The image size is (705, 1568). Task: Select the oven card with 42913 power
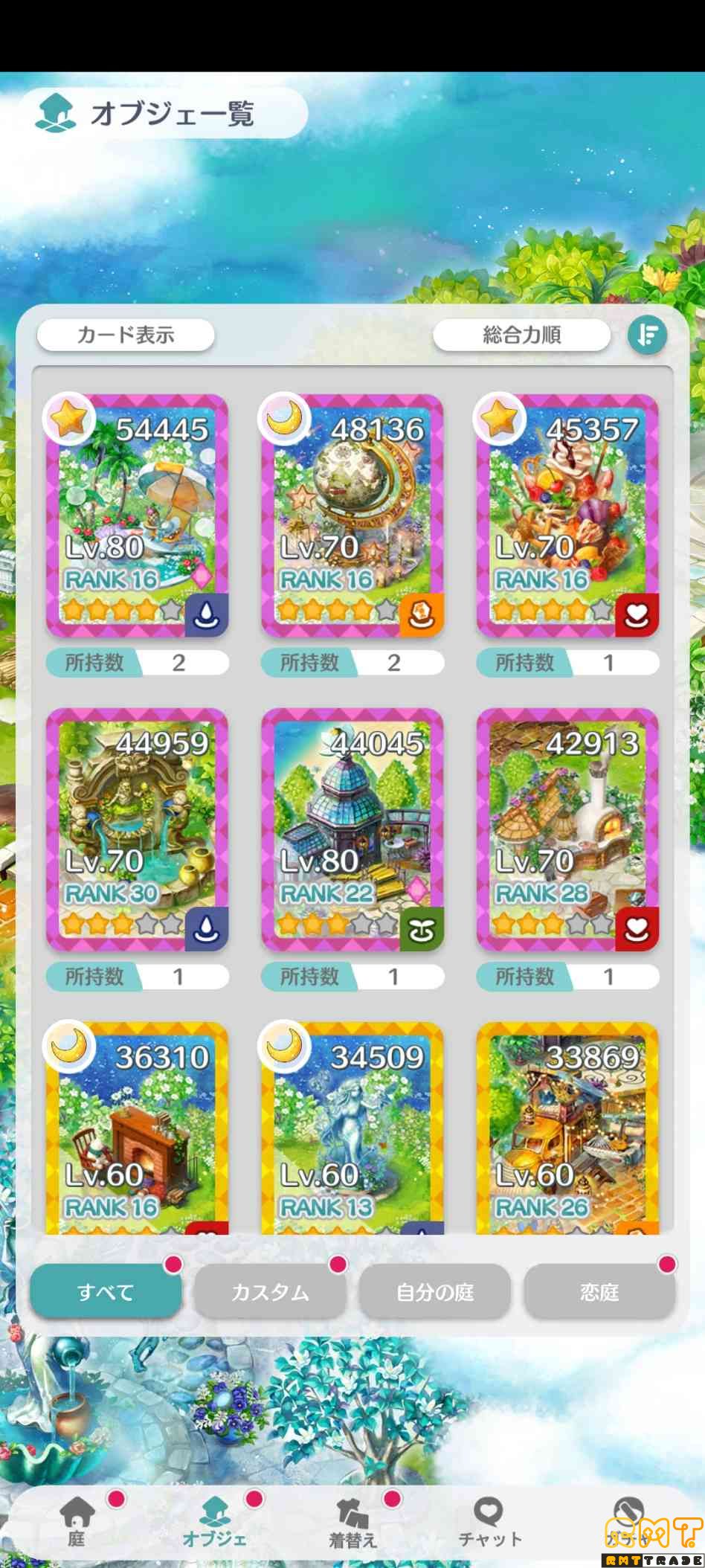567,829
